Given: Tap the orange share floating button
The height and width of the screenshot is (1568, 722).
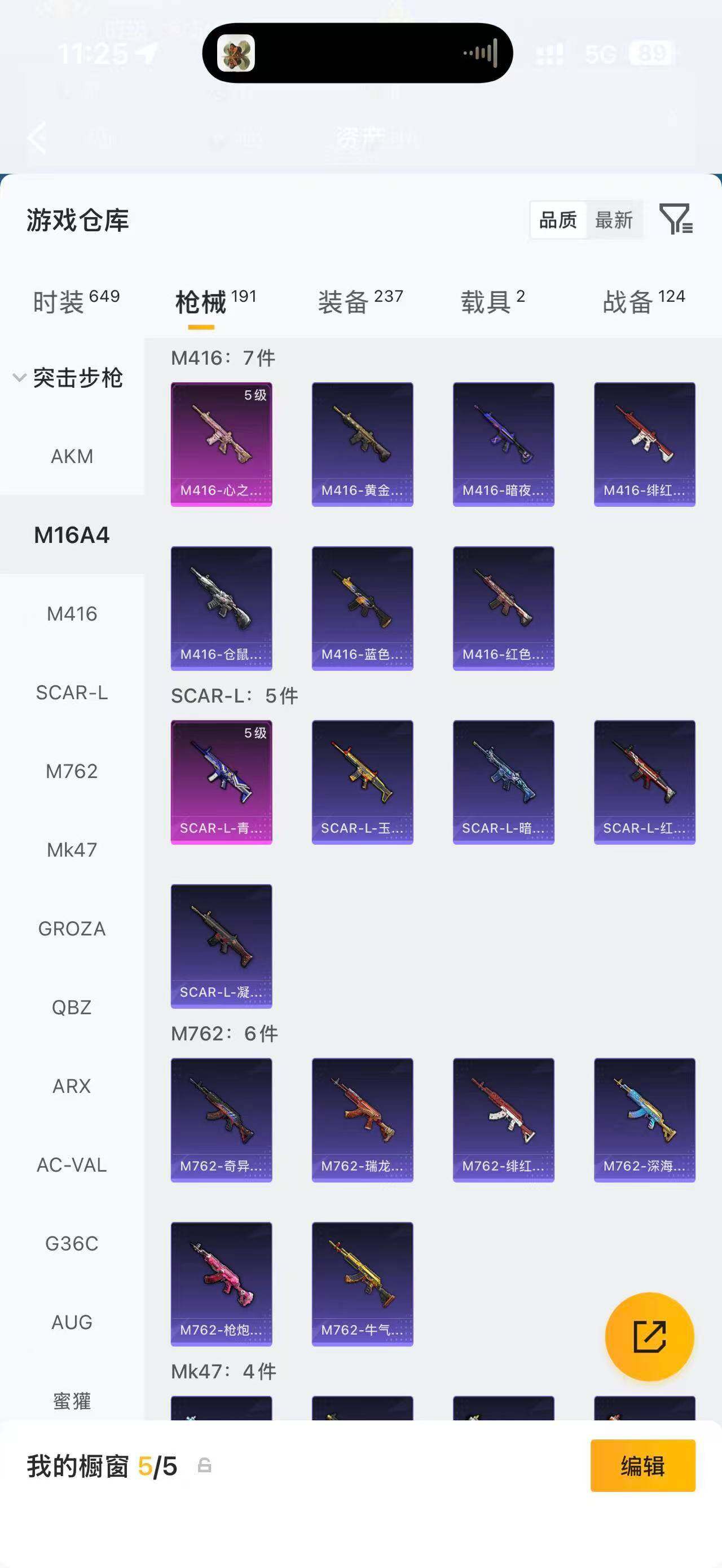Looking at the screenshot, I should 650,1337.
